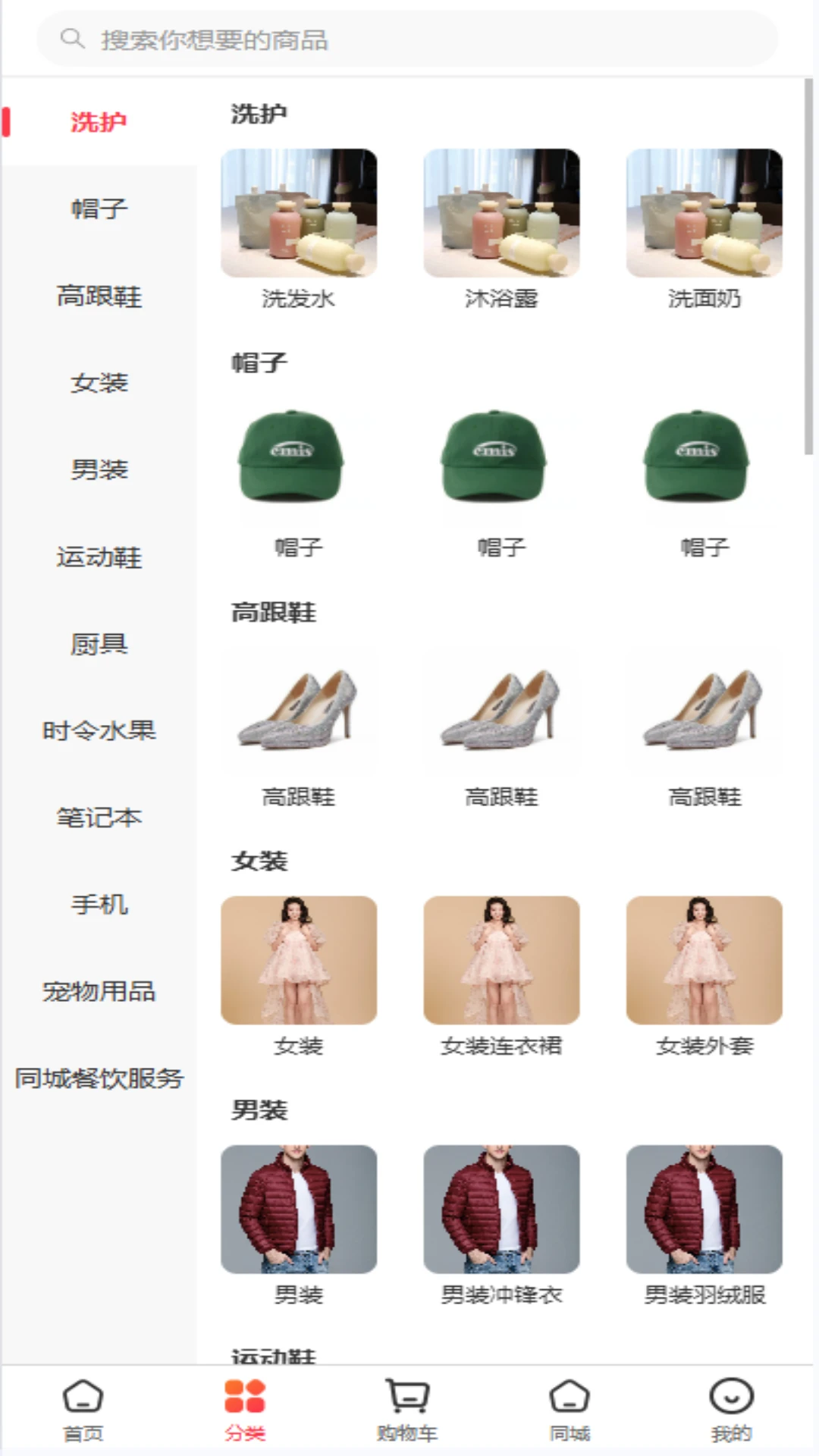Viewport: 819px width, 1456px height.
Task: Jump to 时令水果 category
Action: point(99,731)
